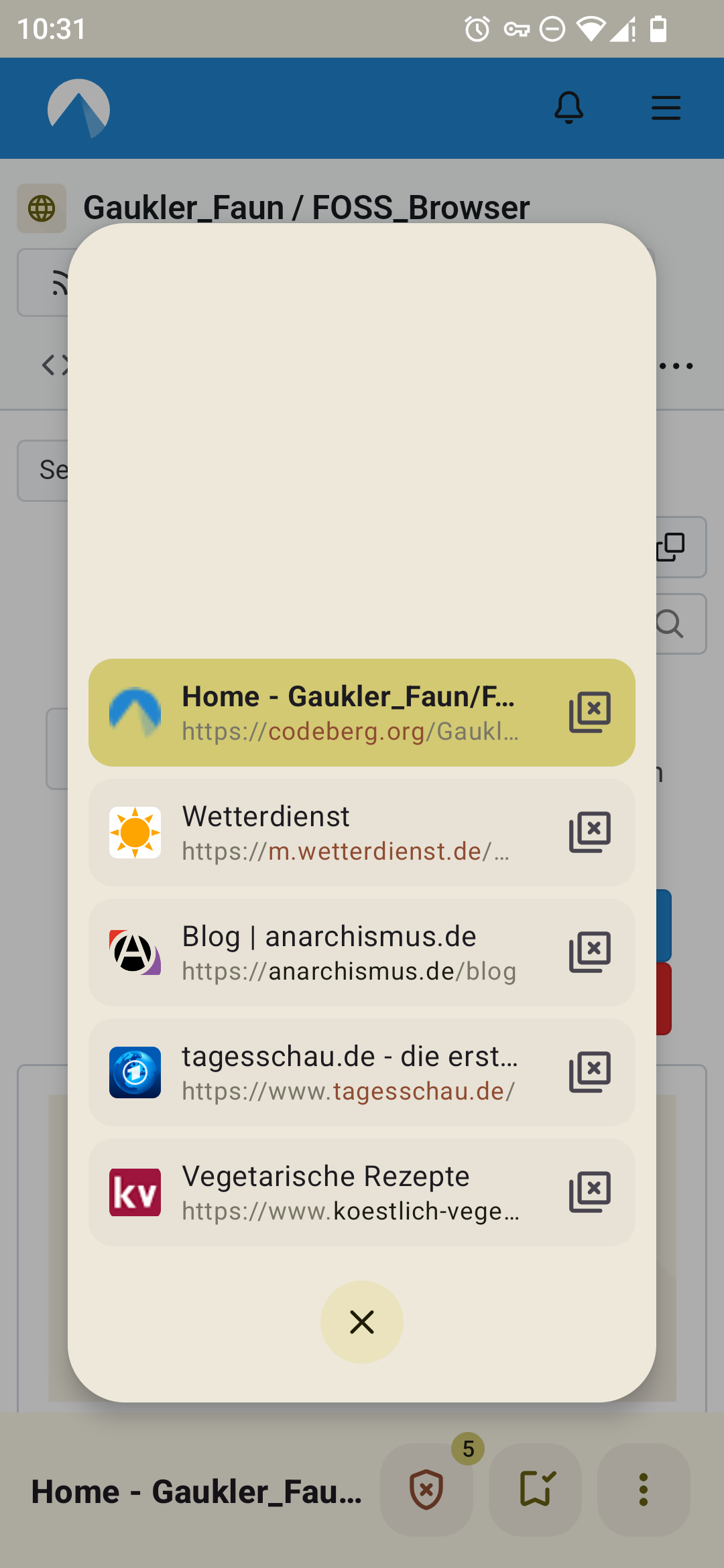Close the tagesschau.de tab

tap(590, 1072)
